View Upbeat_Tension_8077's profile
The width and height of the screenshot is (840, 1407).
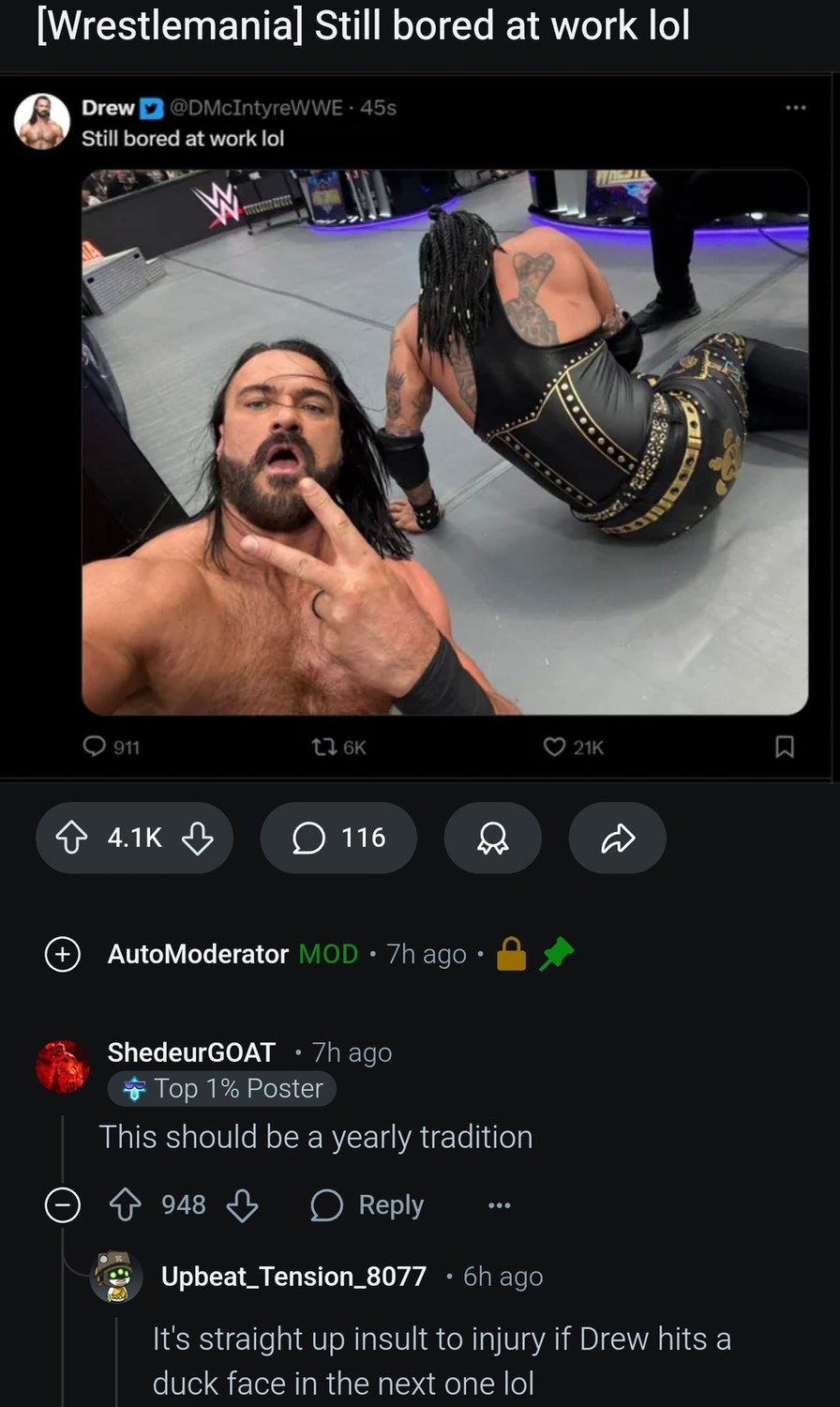[293, 1277]
